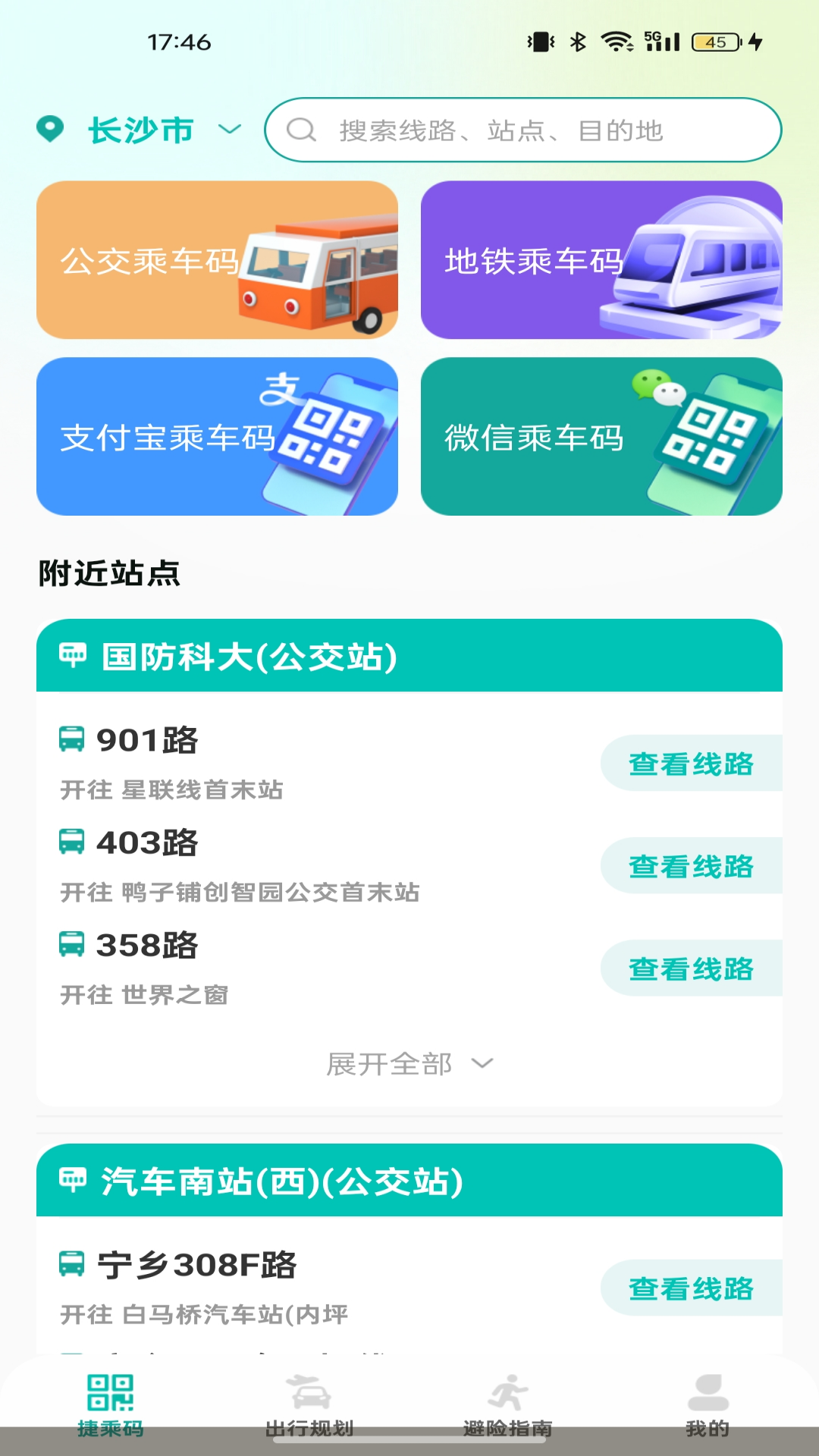Select route 403路 in the station list
Image resolution: width=819 pixels, height=1456 pixels.
click(147, 843)
